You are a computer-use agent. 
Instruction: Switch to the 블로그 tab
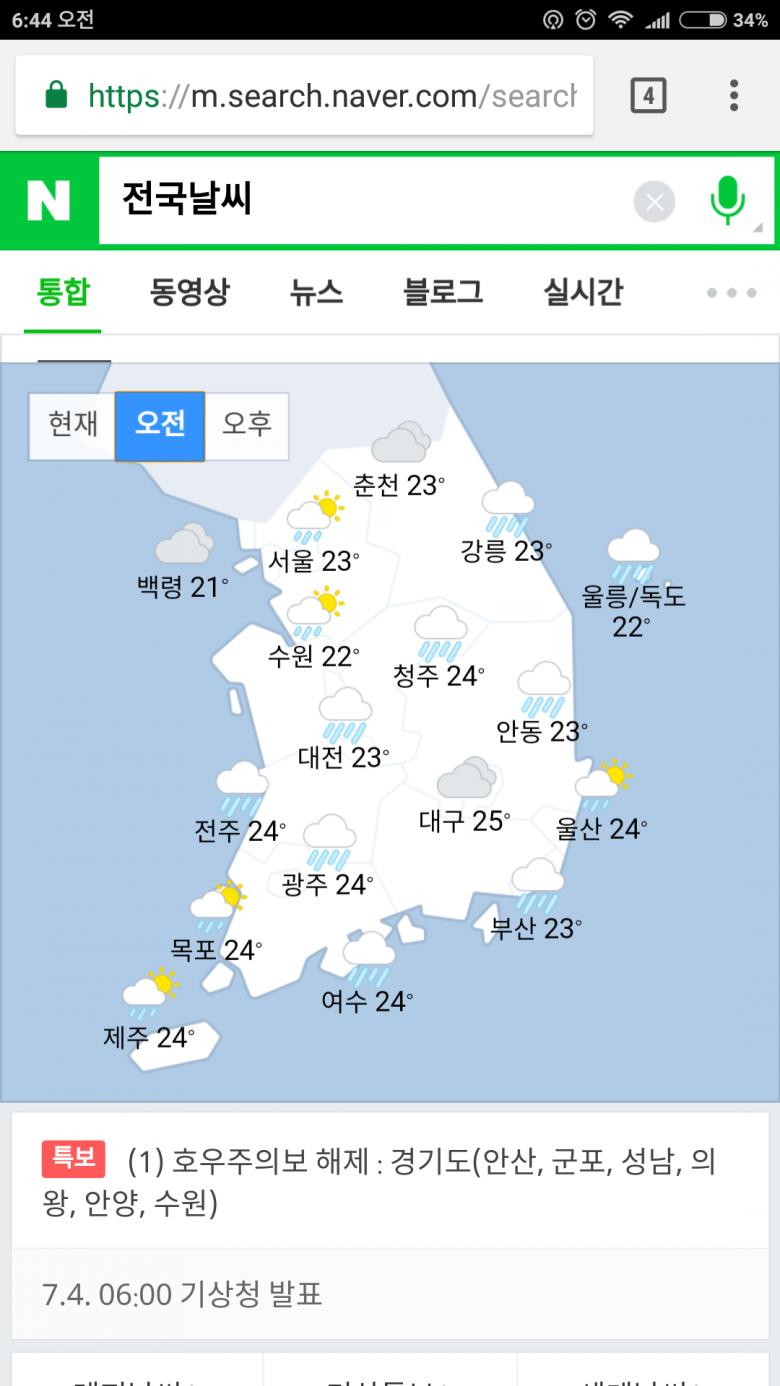[x=442, y=292]
